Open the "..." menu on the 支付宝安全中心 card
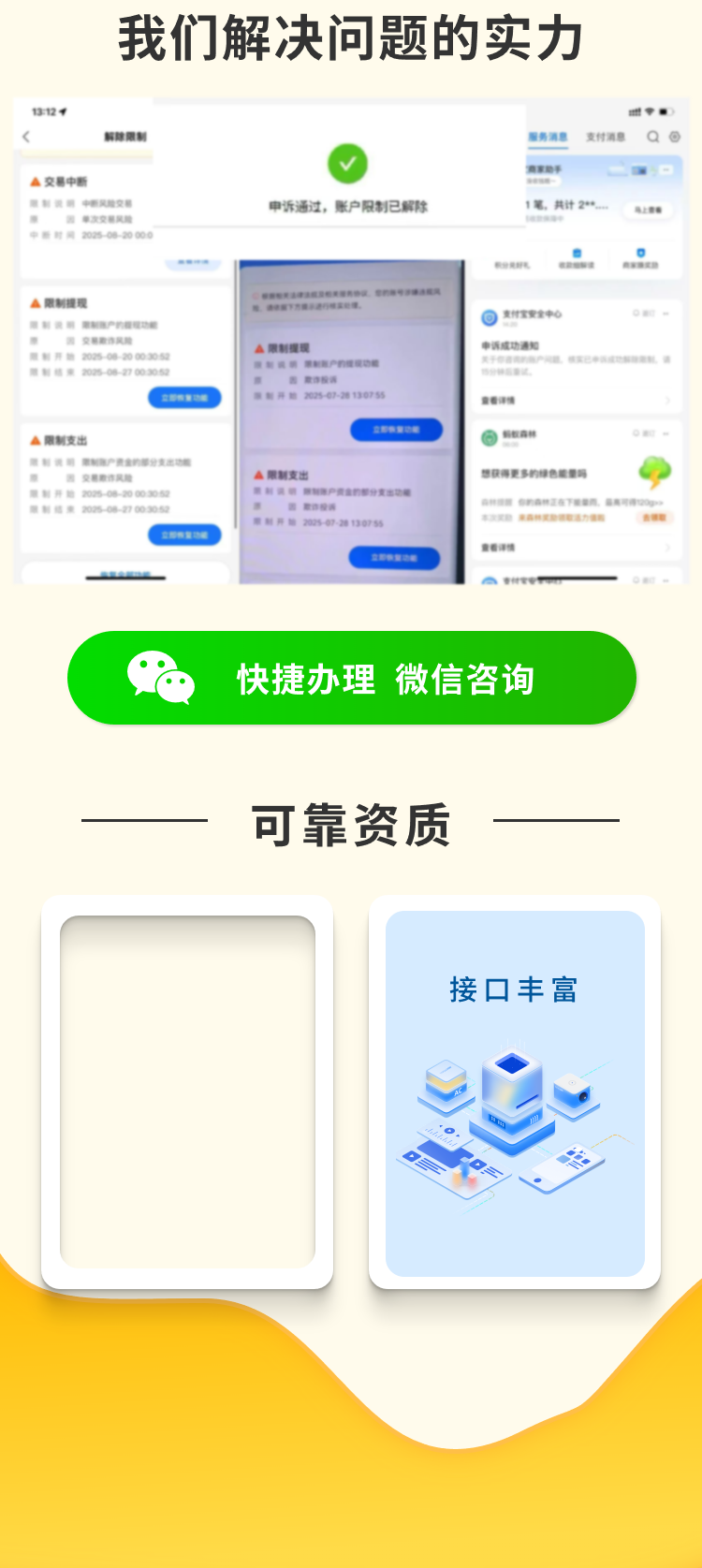This screenshot has width=702, height=1568. (665, 315)
